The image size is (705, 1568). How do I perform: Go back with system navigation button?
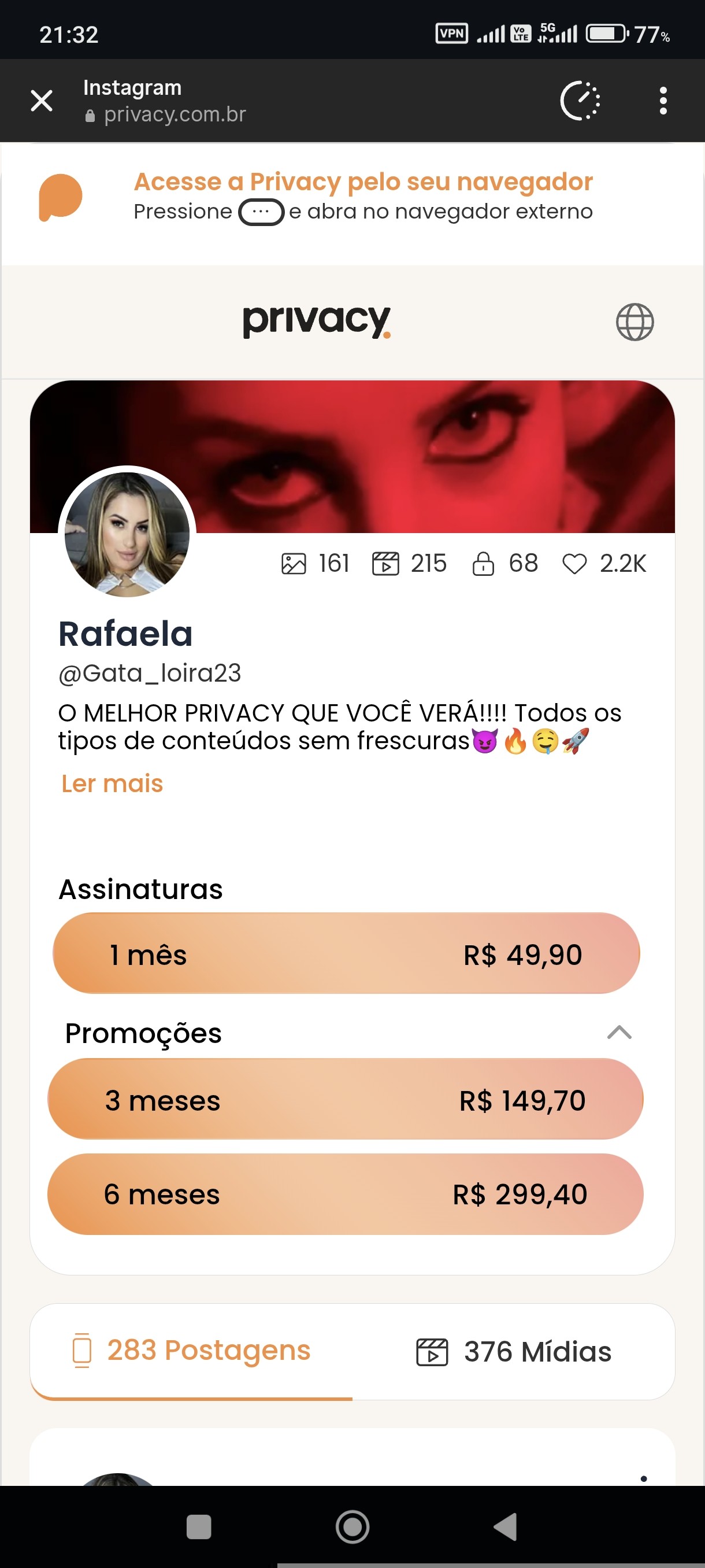[x=506, y=1526]
